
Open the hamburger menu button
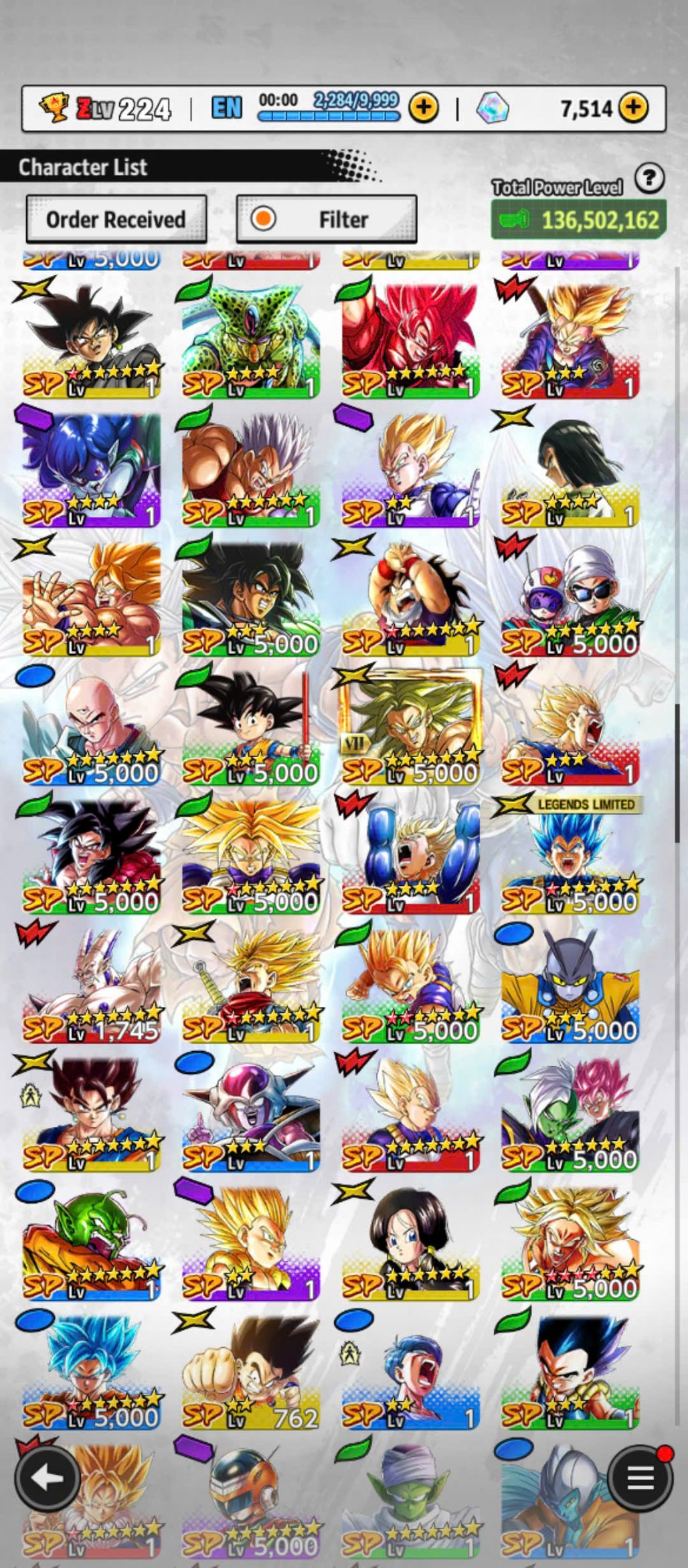(640, 1478)
